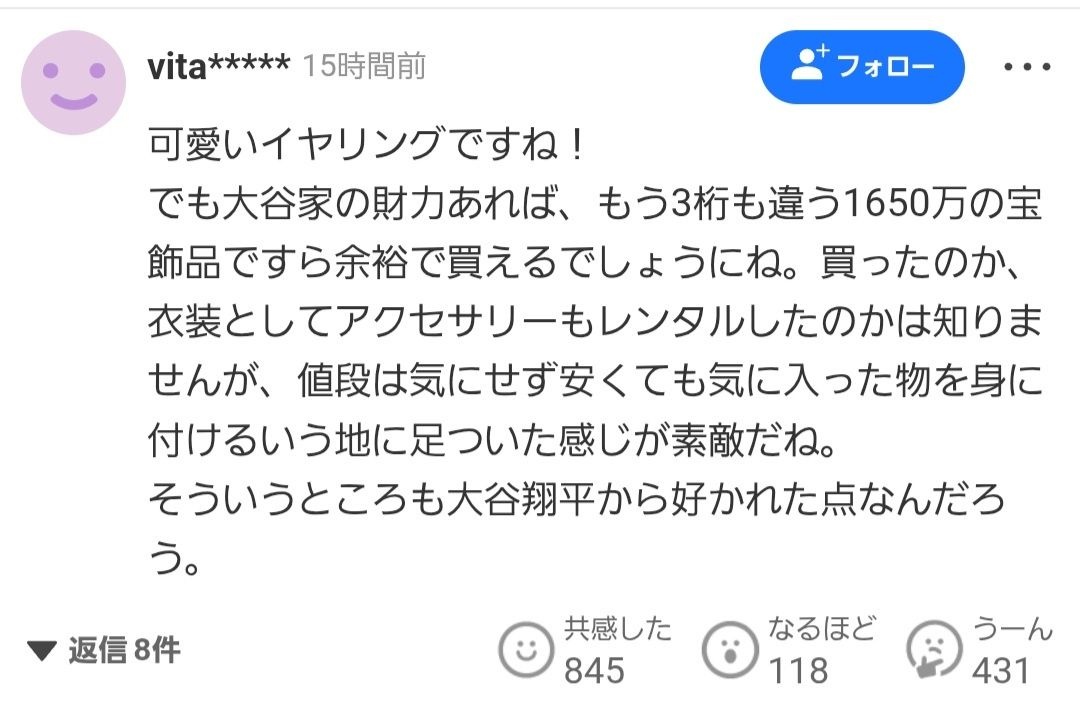Open vita***** profile avatar
Image resolution: width=1080 pixels, height=710 pixels.
(73, 83)
